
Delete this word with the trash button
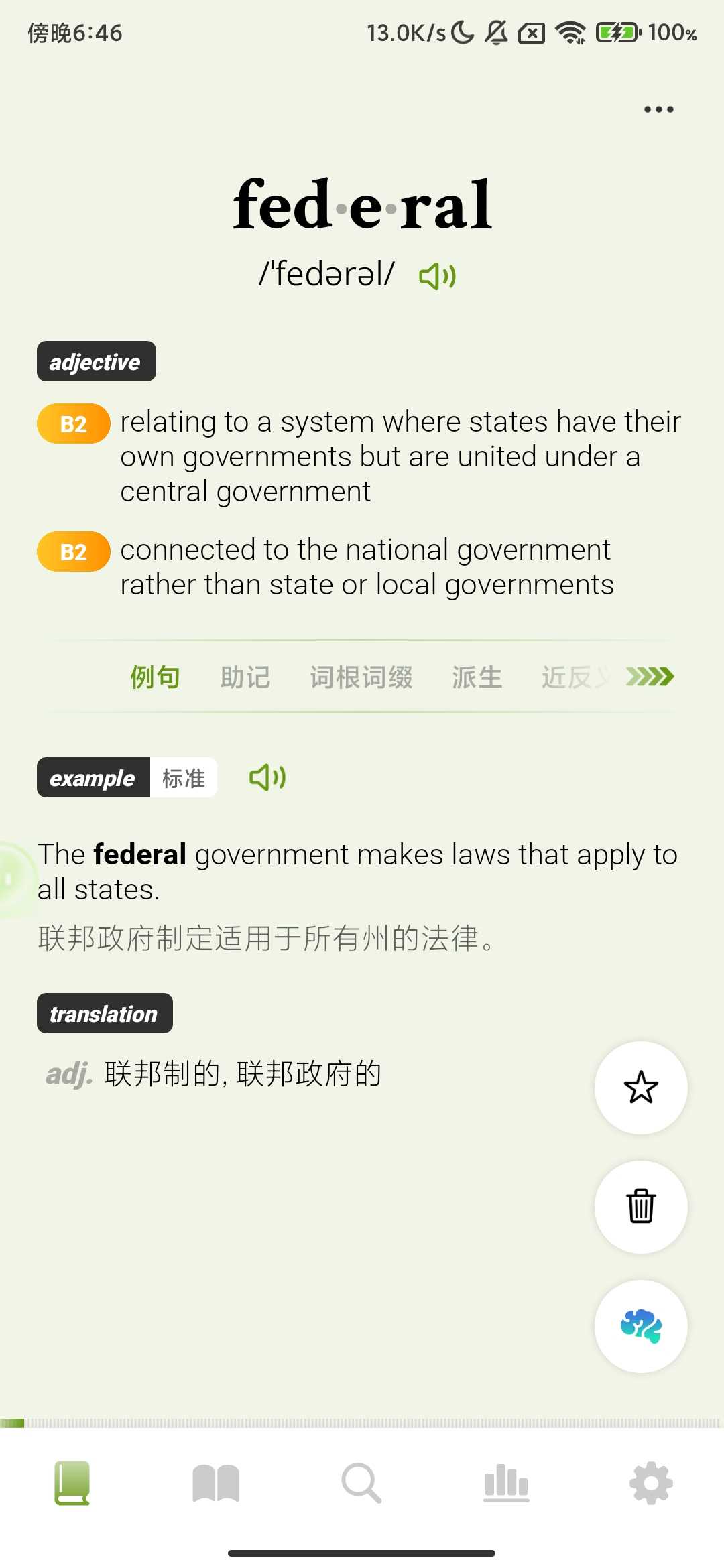tap(641, 1207)
